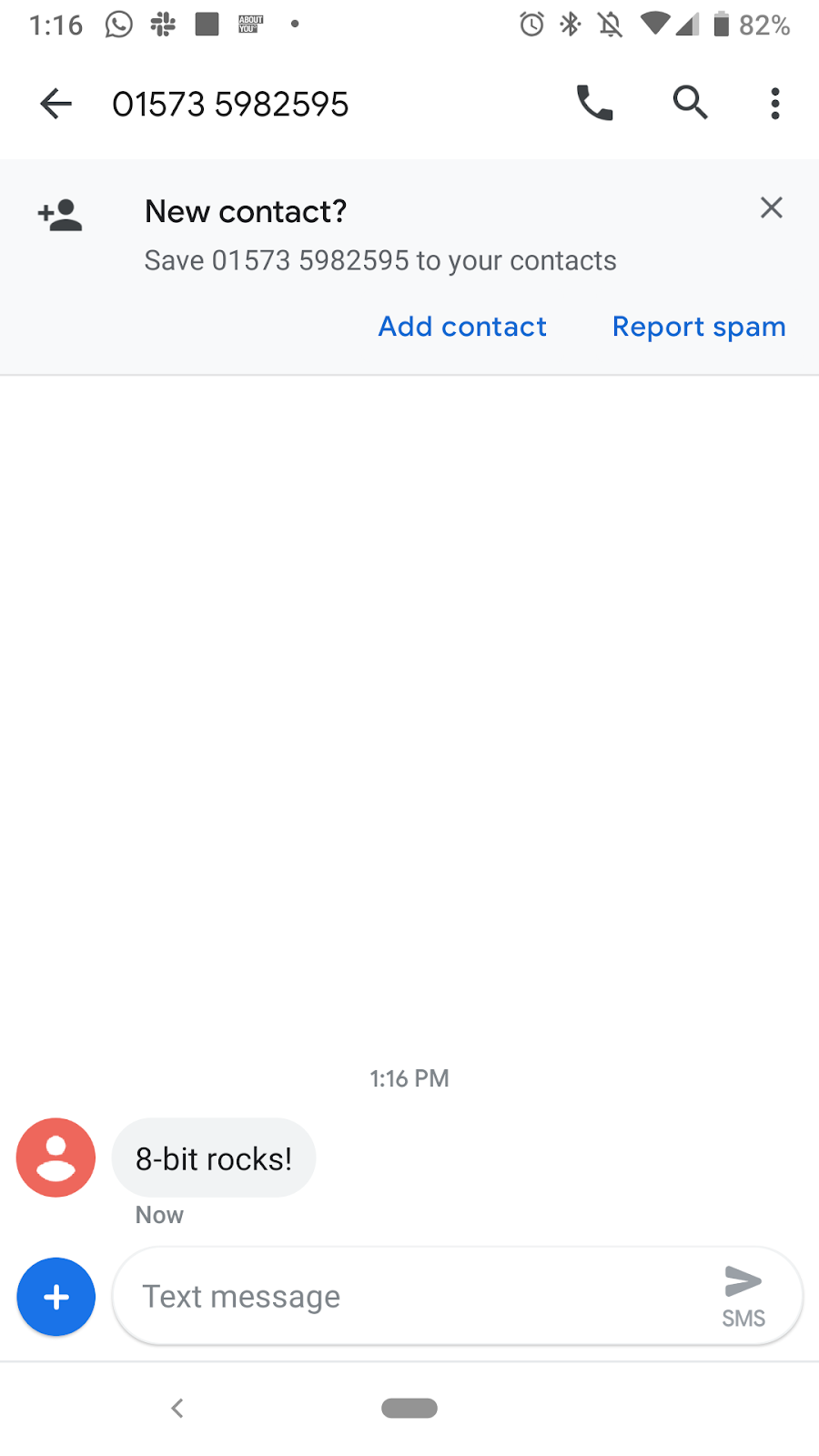Open the three-dot overflow menu
Image resolution: width=819 pixels, height=1456 pixels.
[775, 104]
